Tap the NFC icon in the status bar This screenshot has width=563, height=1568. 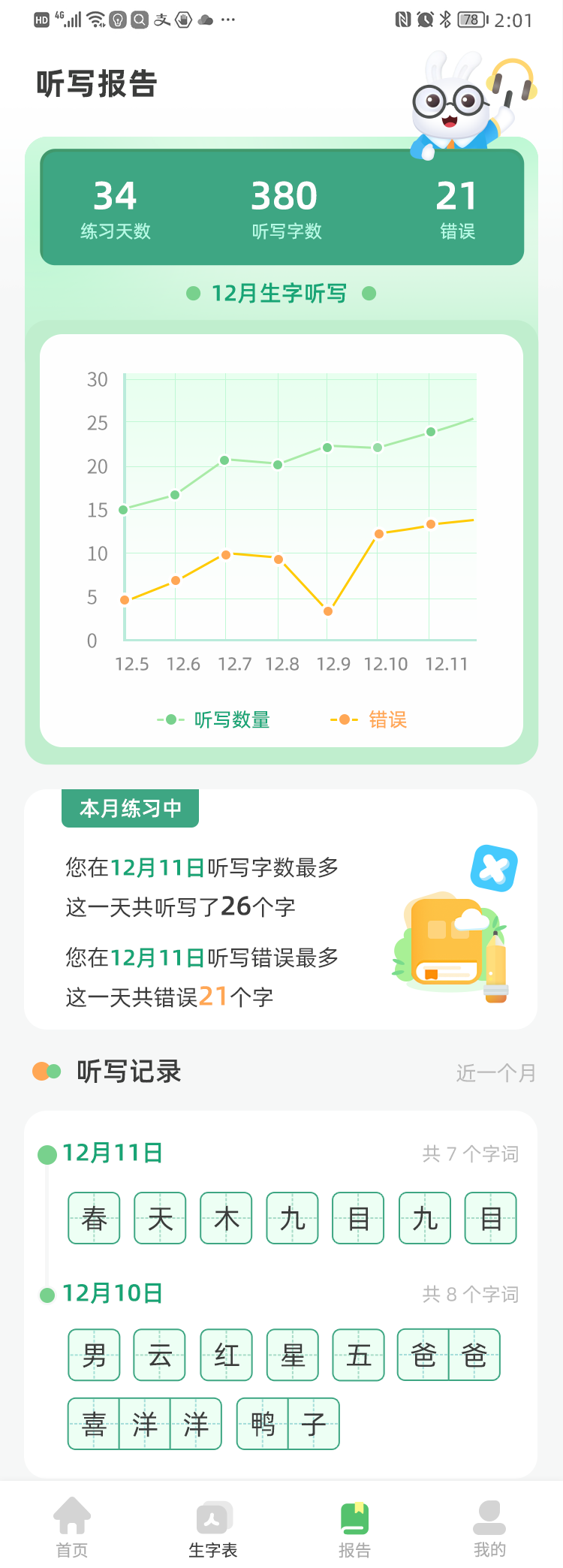point(403,20)
